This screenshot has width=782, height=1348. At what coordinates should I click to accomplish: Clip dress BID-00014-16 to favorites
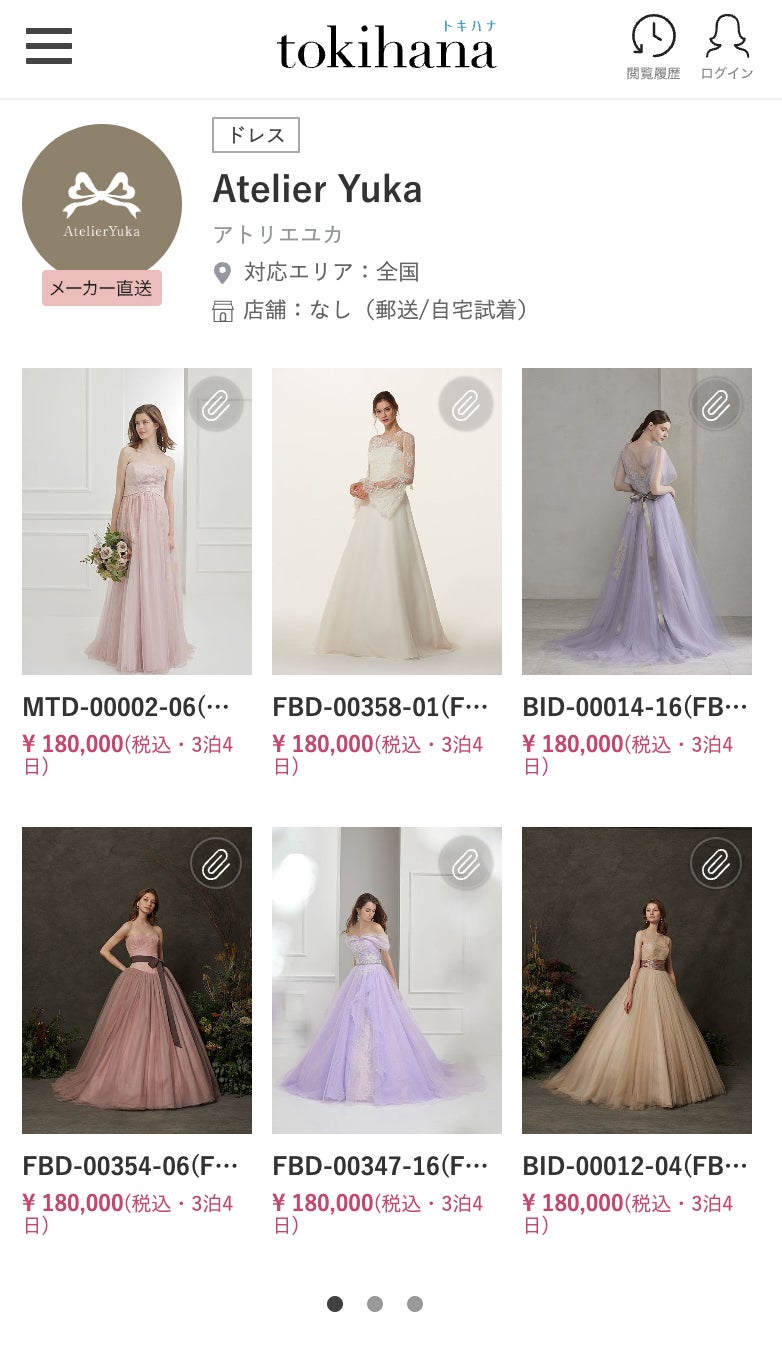[716, 404]
